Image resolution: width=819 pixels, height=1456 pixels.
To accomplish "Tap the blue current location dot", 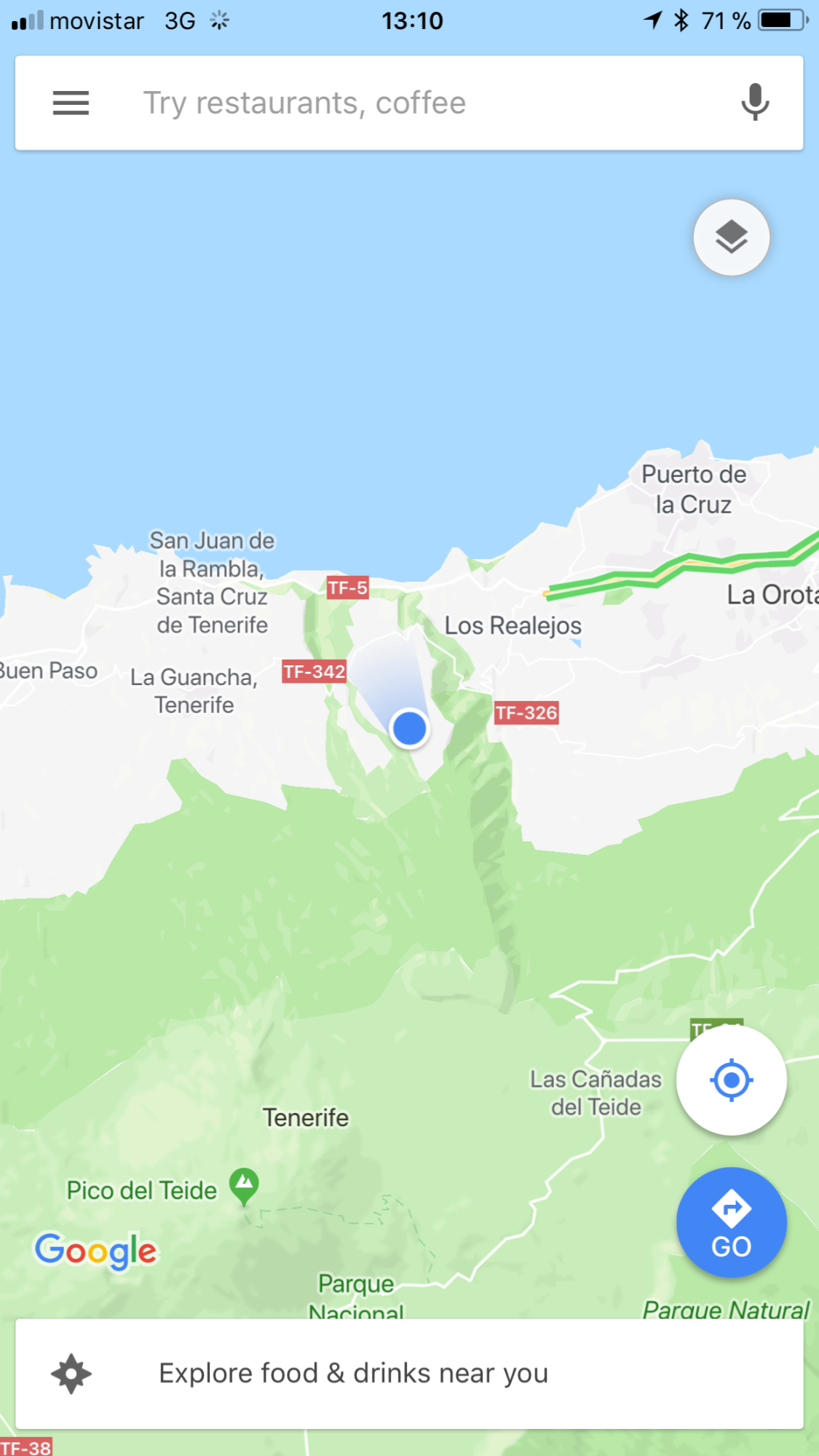I will coord(409,728).
